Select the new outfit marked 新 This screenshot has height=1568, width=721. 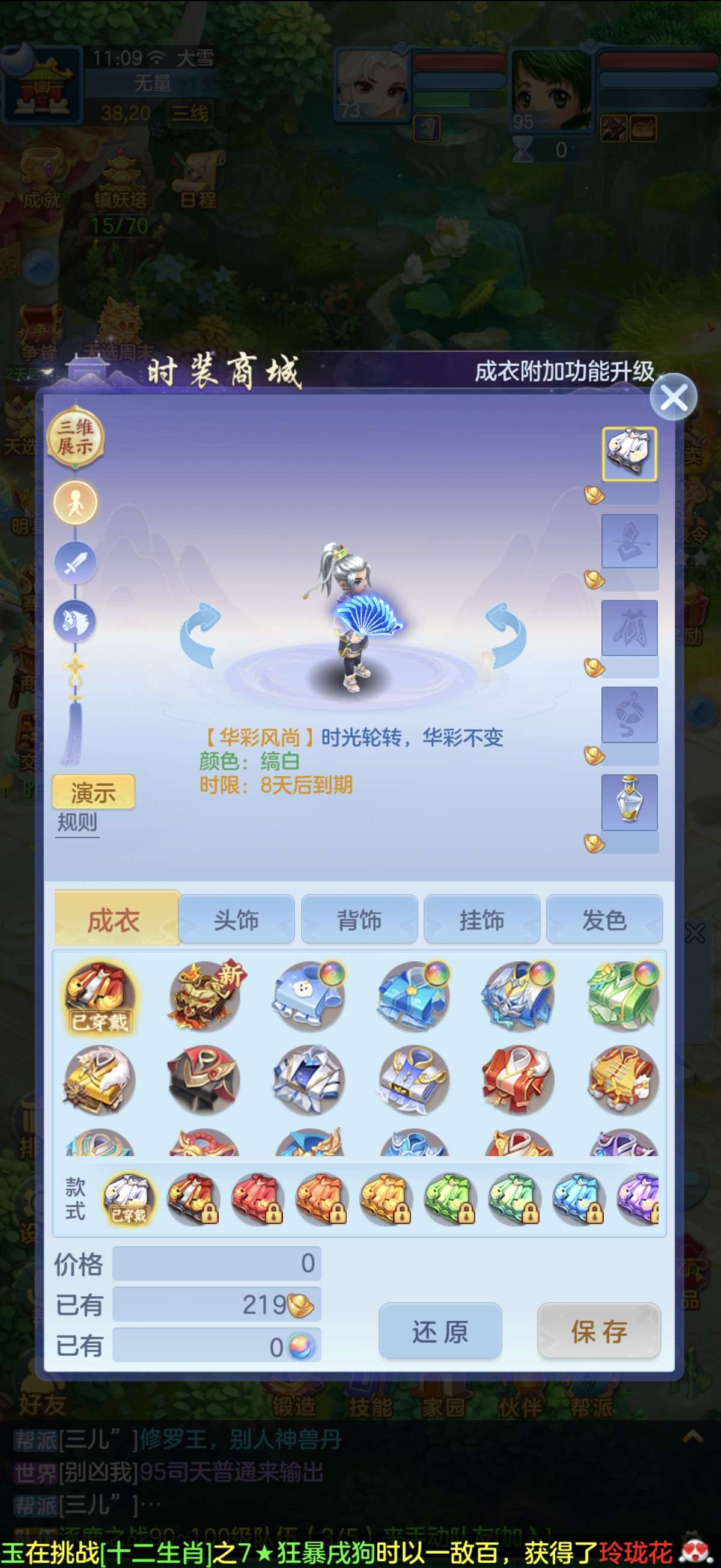(x=205, y=996)
